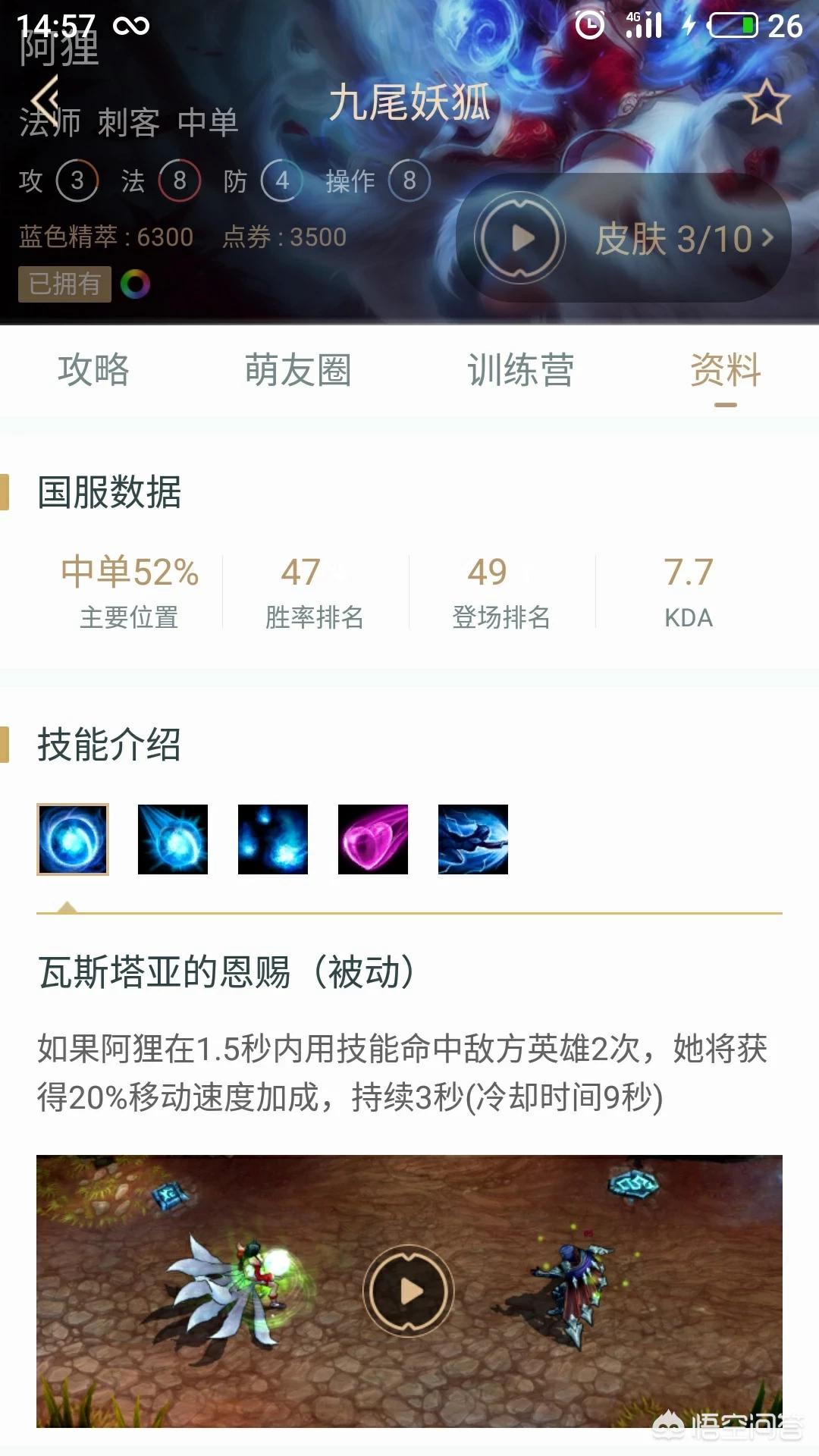Viewport: 819px width, 1456px height.
Task: Switch to the 攻略 tab
Action: point(94,370)
